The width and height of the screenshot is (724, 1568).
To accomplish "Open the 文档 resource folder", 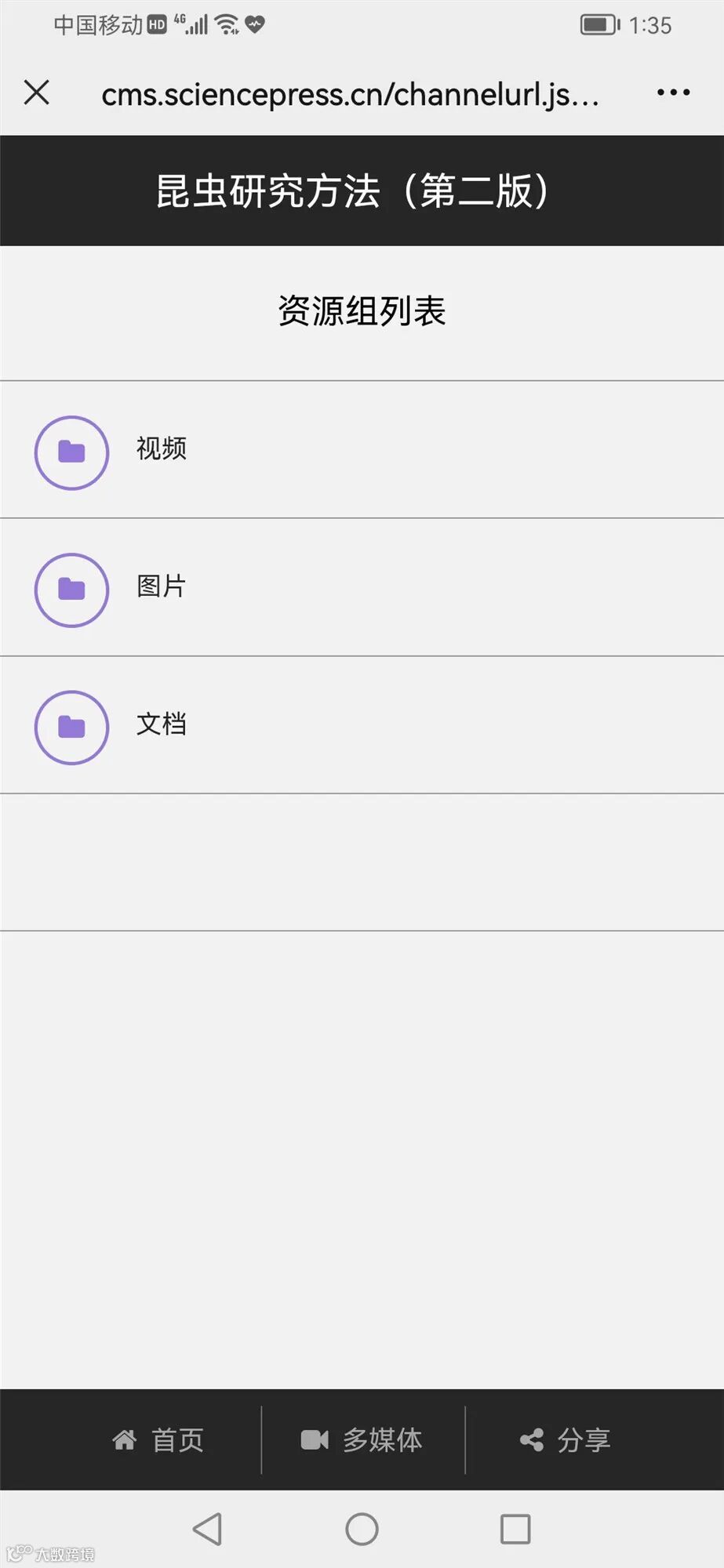I will coord(161,725).
